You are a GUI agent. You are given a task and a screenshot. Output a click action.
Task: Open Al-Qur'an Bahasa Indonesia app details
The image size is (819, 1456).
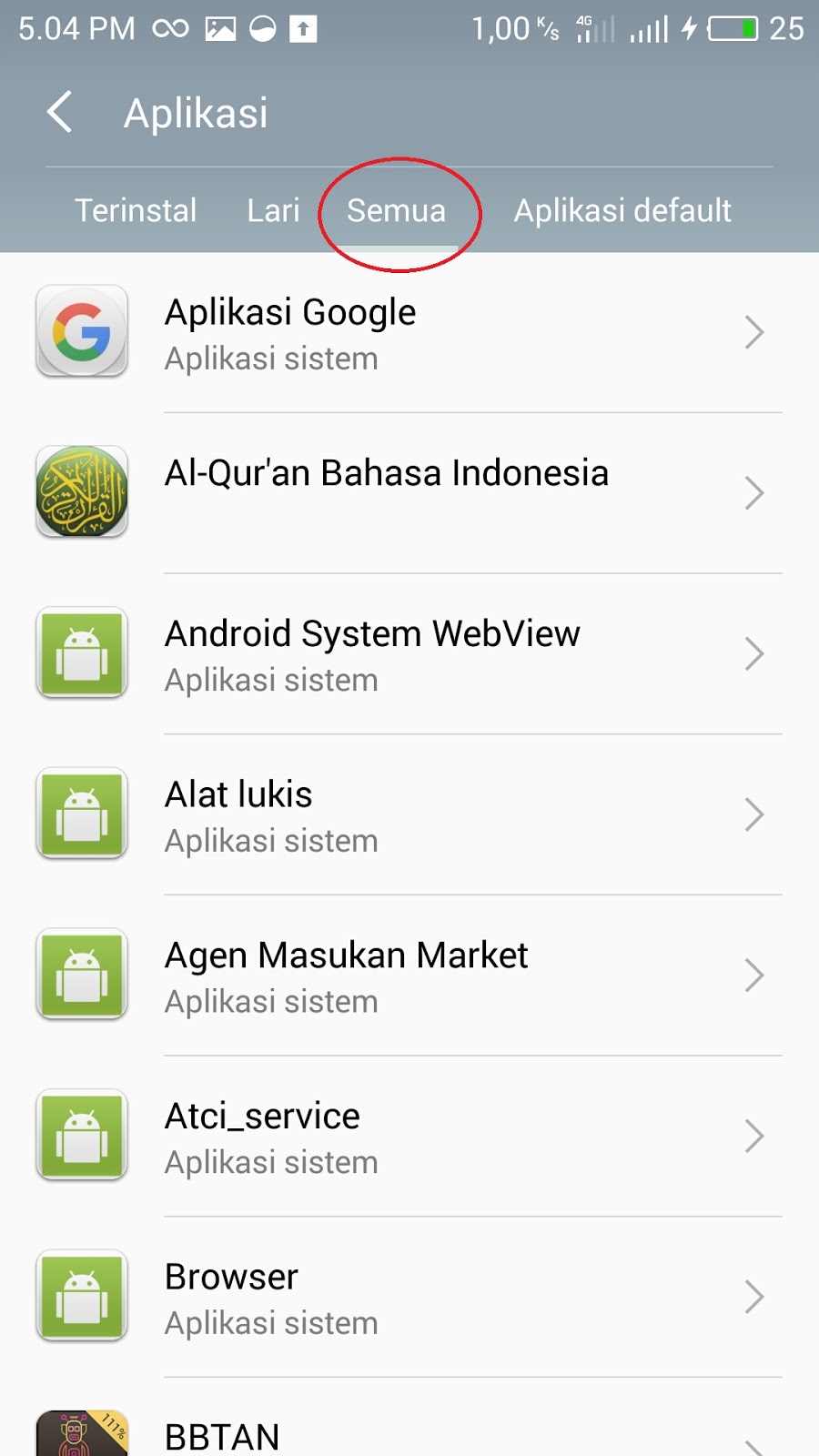click(409, 493)
